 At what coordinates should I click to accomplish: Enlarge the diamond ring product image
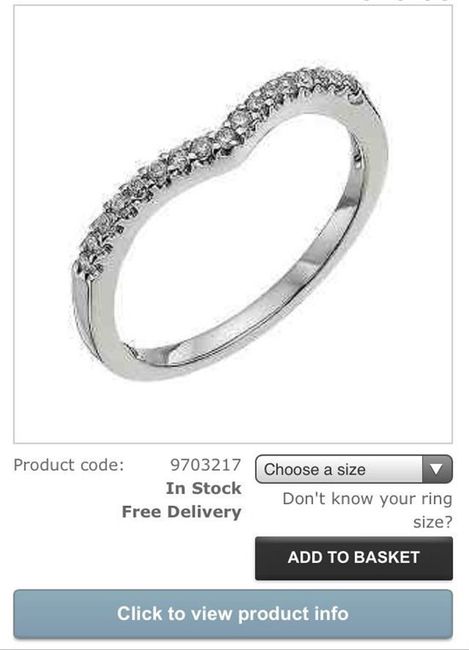(233, 224)
